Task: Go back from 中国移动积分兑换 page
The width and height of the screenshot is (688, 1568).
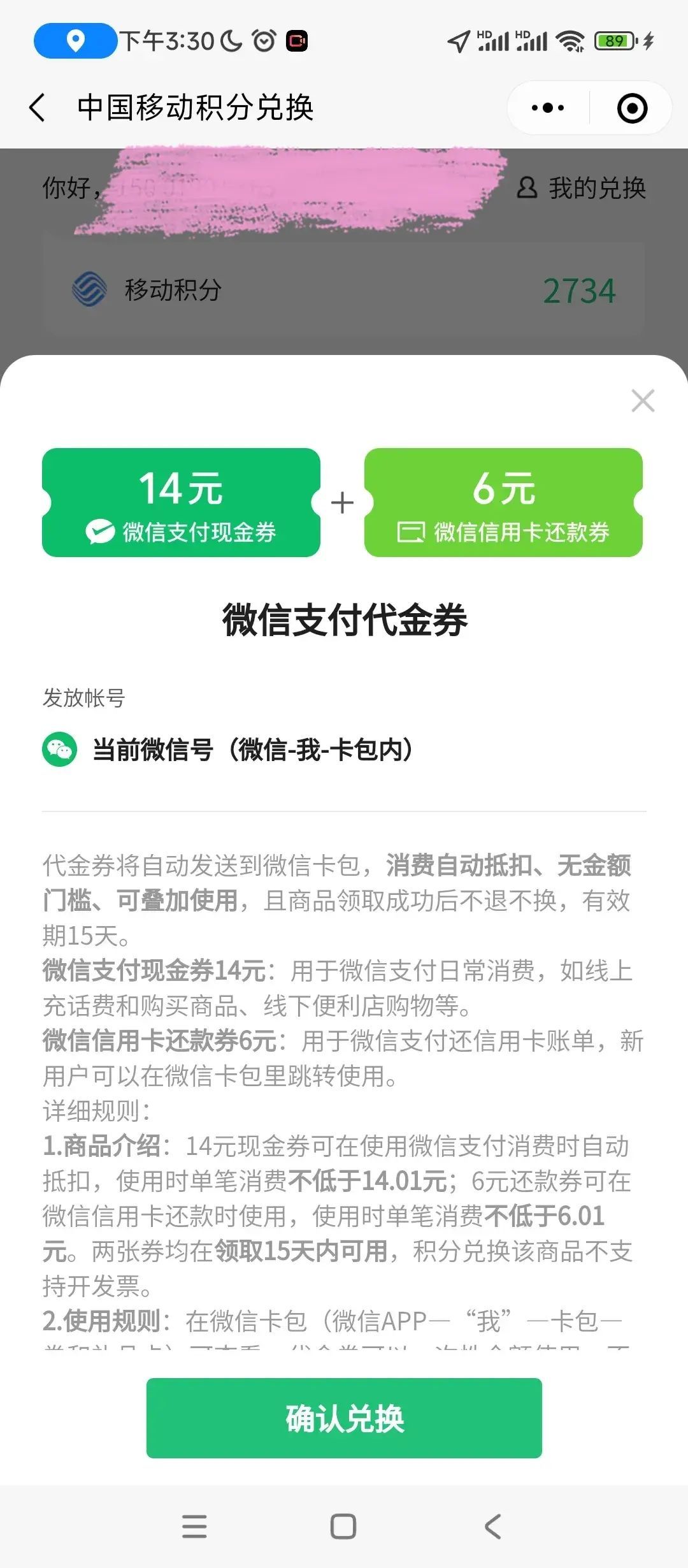Action: point(37,107)
